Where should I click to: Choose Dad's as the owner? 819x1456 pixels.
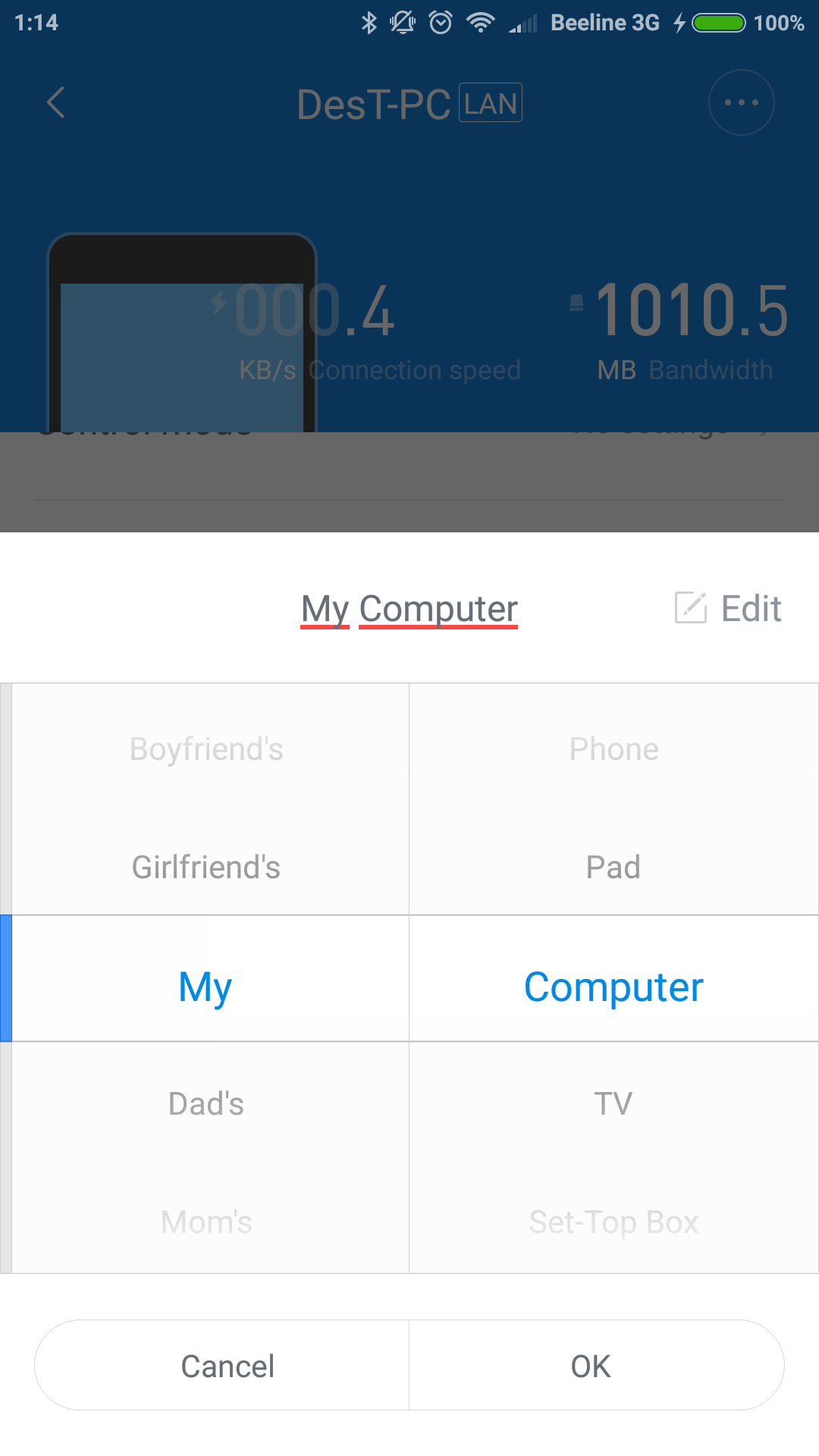point(206,1103)
